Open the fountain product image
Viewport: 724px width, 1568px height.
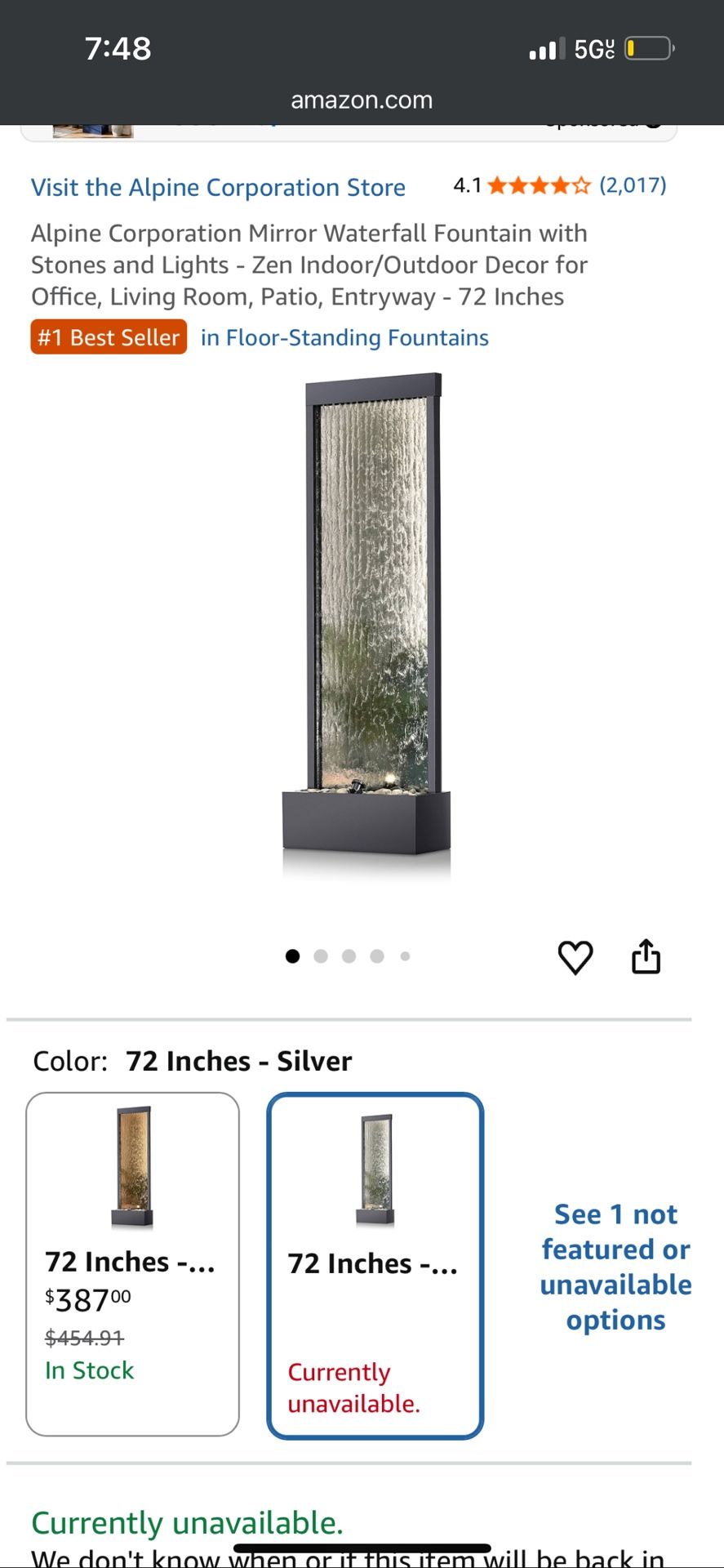coord(366,625)
